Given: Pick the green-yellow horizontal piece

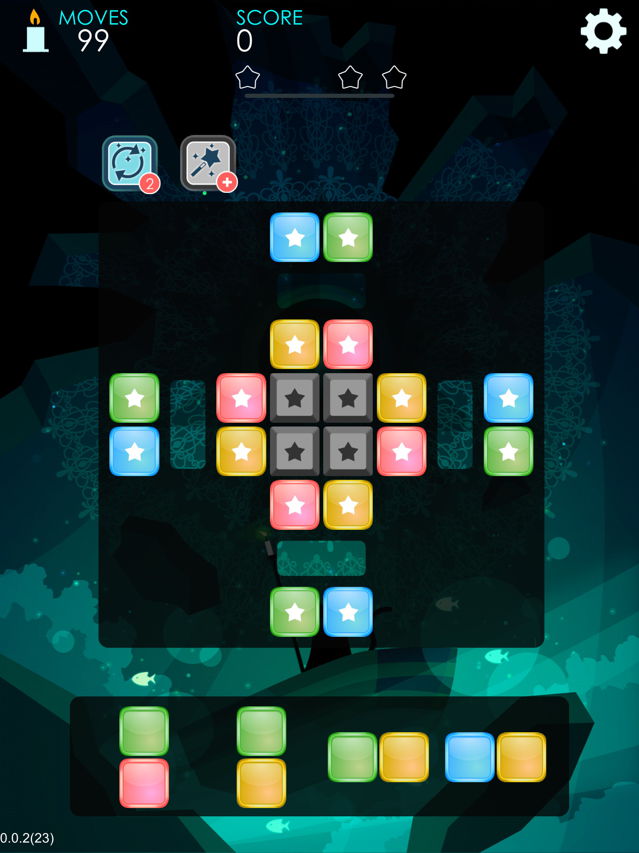Looking at the screenshot, I should click(x=378, y=757).
